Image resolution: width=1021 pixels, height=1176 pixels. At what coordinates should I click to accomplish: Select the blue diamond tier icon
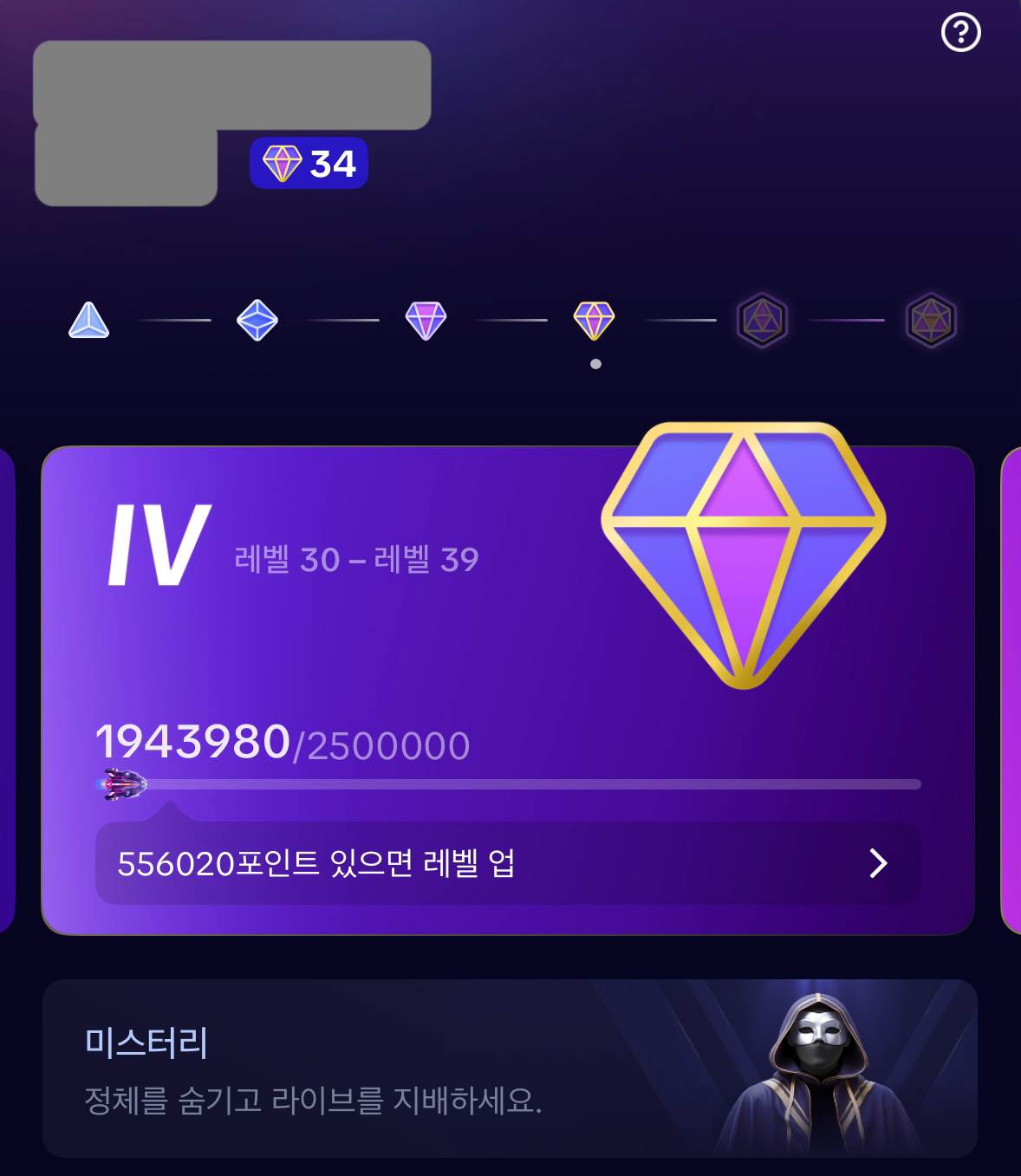[x=257, y=320]
